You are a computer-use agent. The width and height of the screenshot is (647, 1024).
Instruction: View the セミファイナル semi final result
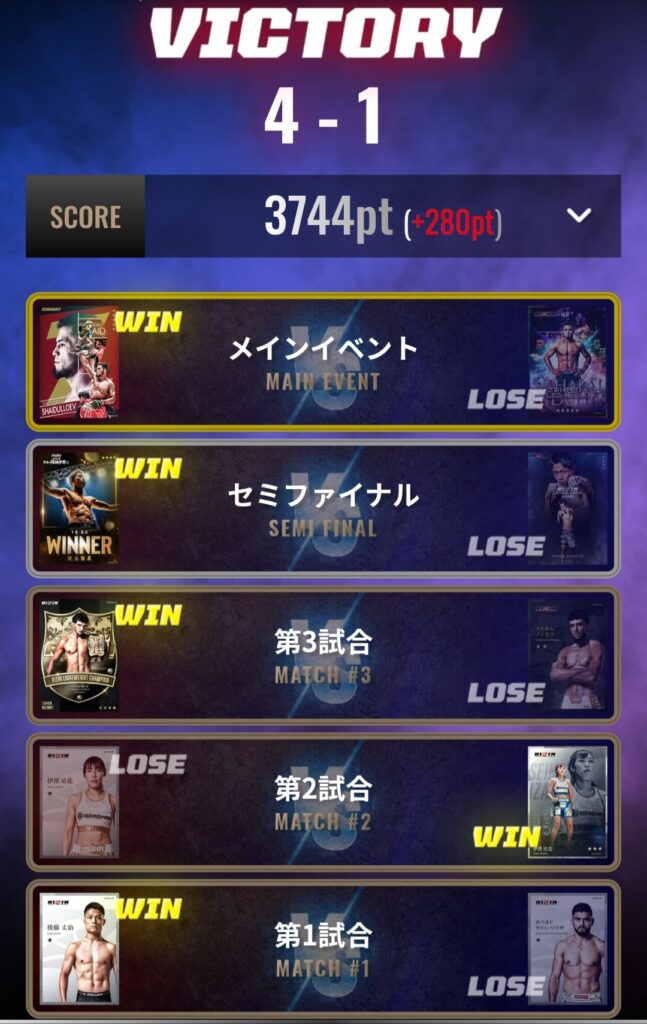pos(323,508)
